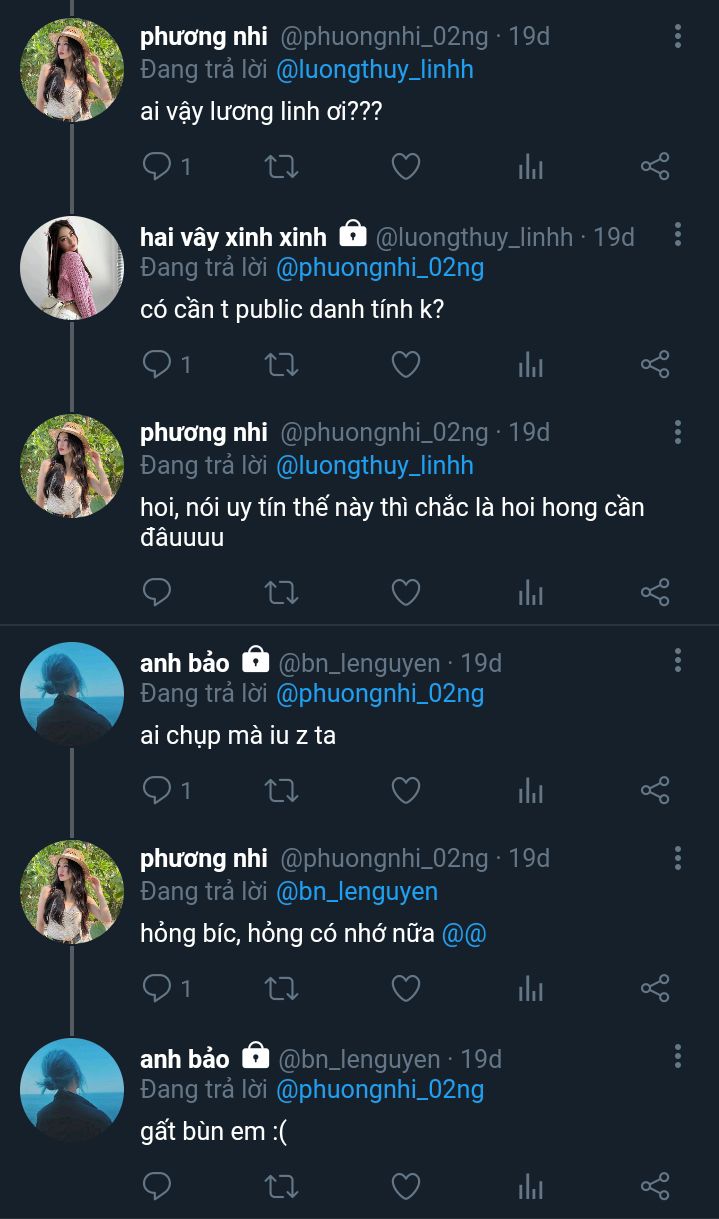Open overflow menu on "ai vậy lương linh ơi???"
This screenshot has height=1219, width=719.
[x=678, y=38]
